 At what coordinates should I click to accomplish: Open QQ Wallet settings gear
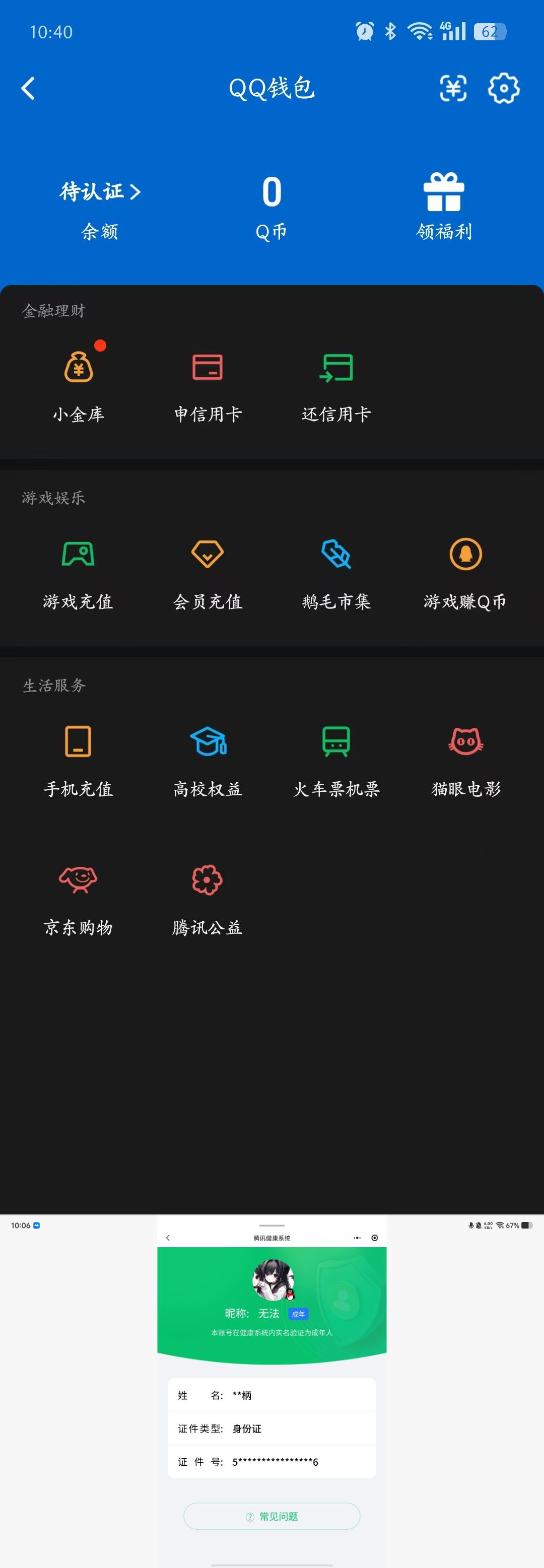coord(503,88)
